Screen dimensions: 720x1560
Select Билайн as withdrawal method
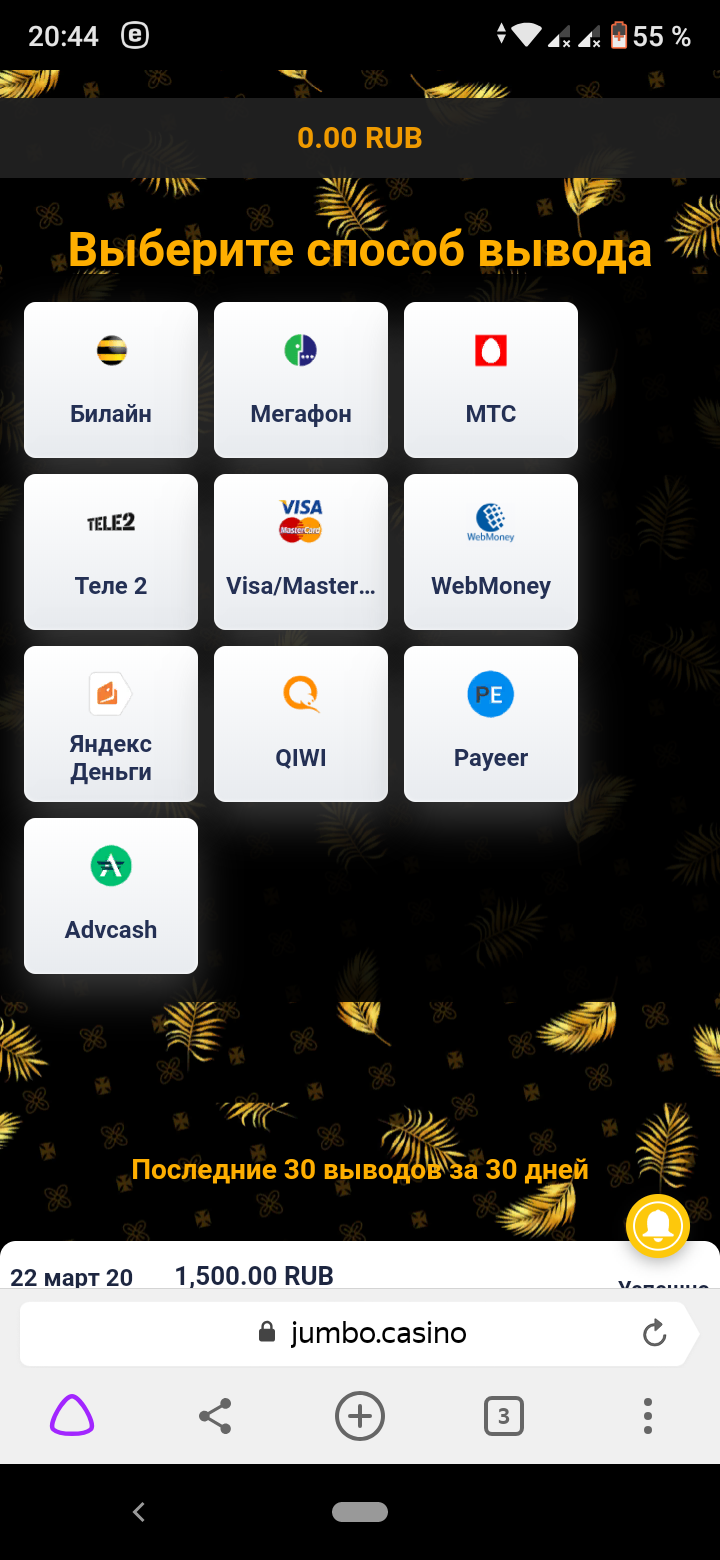(x=111, y=380)
